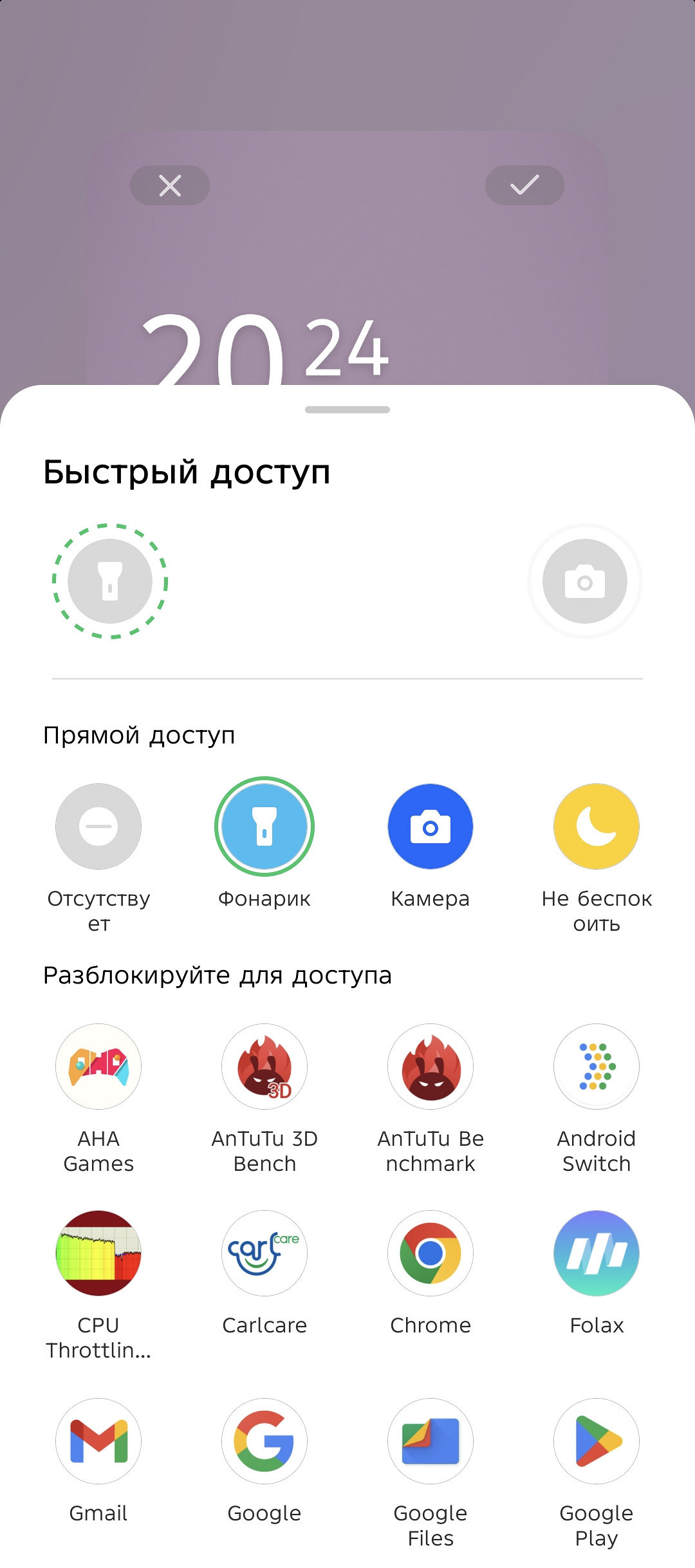Choose Android Switch app

tap(597, 1067)
